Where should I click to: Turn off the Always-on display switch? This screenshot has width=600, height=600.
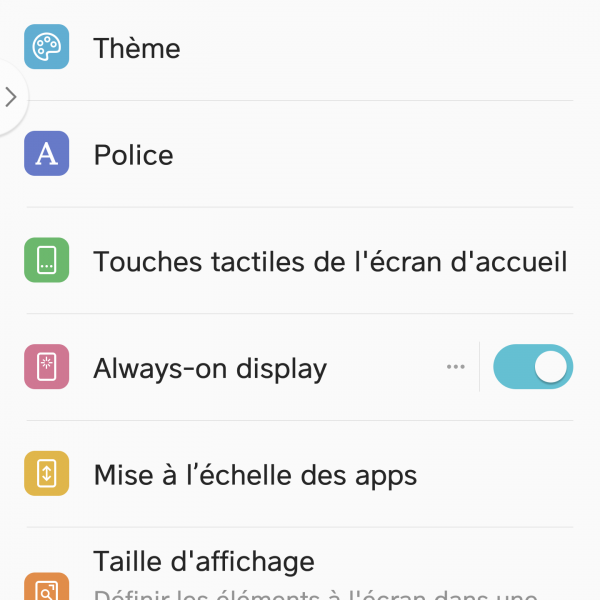(533, 367)
